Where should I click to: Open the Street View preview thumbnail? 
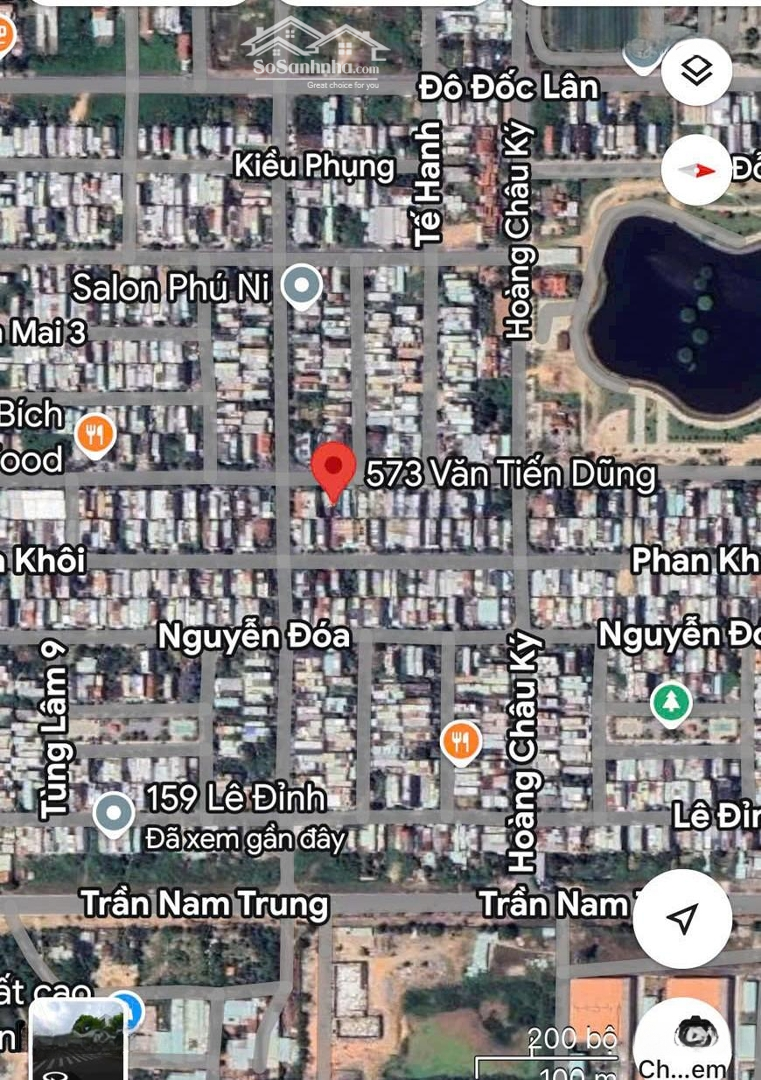76,1040
